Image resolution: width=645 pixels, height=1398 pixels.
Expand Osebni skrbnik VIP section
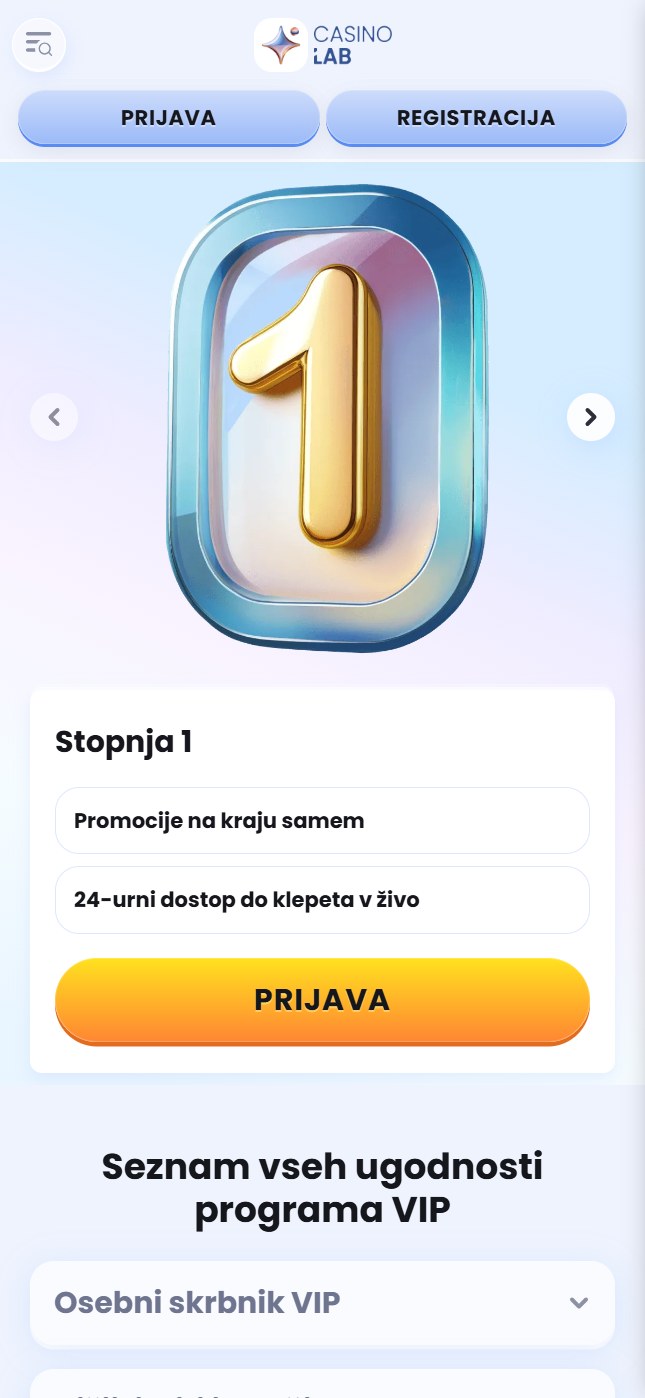coord(322,1303)
